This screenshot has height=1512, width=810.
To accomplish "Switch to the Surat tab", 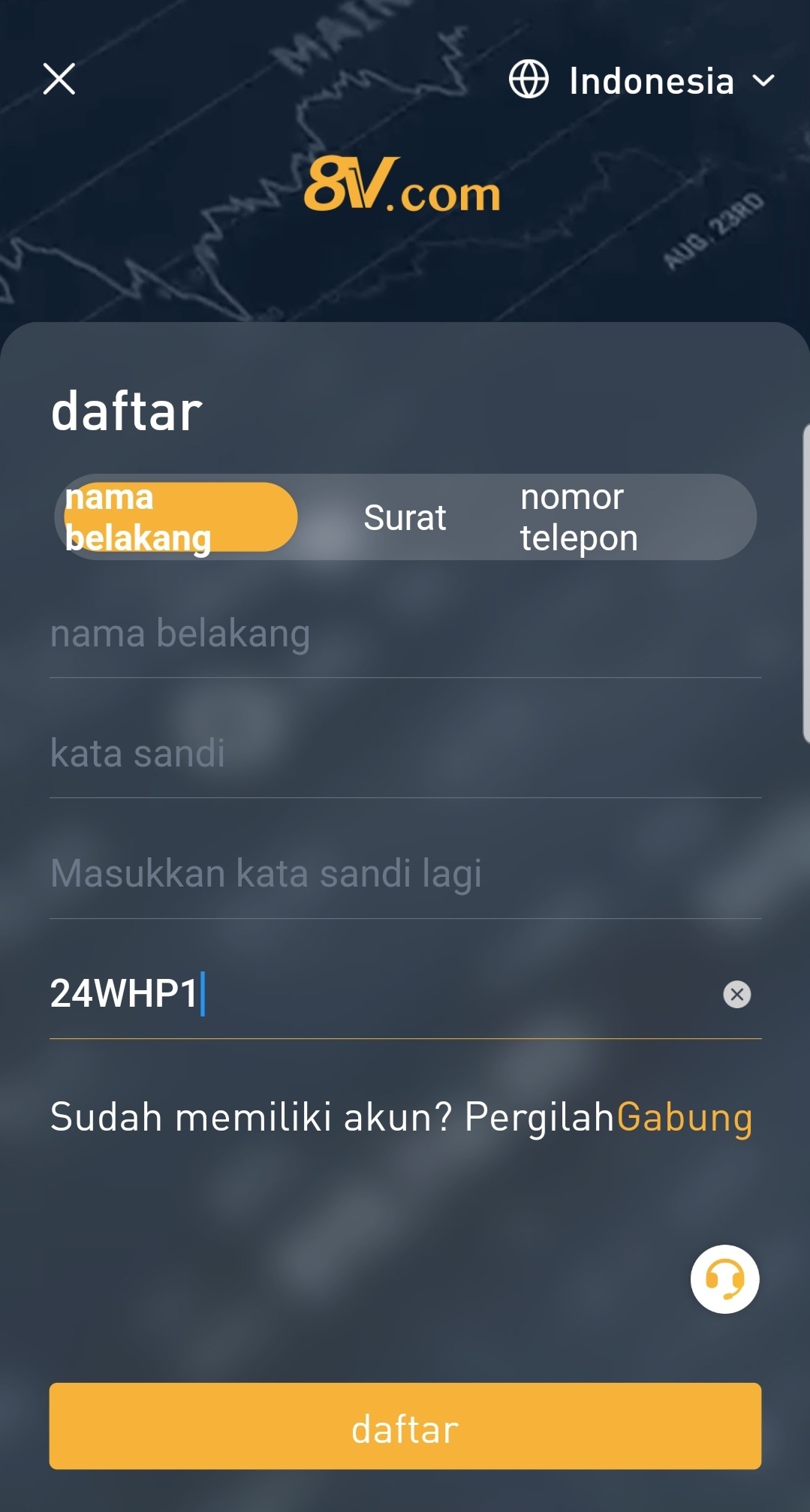I will point(405,517).
